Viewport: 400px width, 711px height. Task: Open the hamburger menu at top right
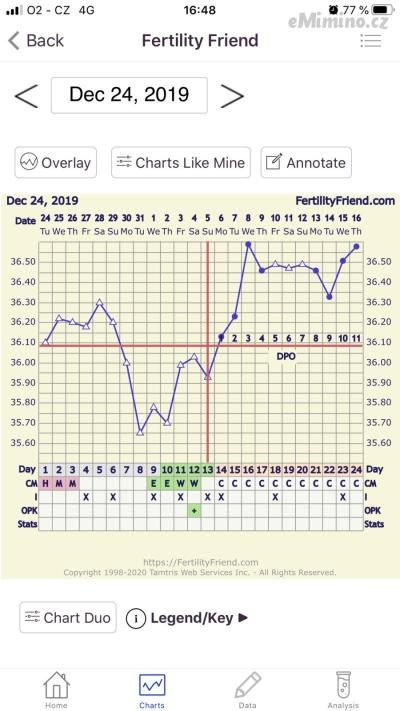tap(371, 41)
